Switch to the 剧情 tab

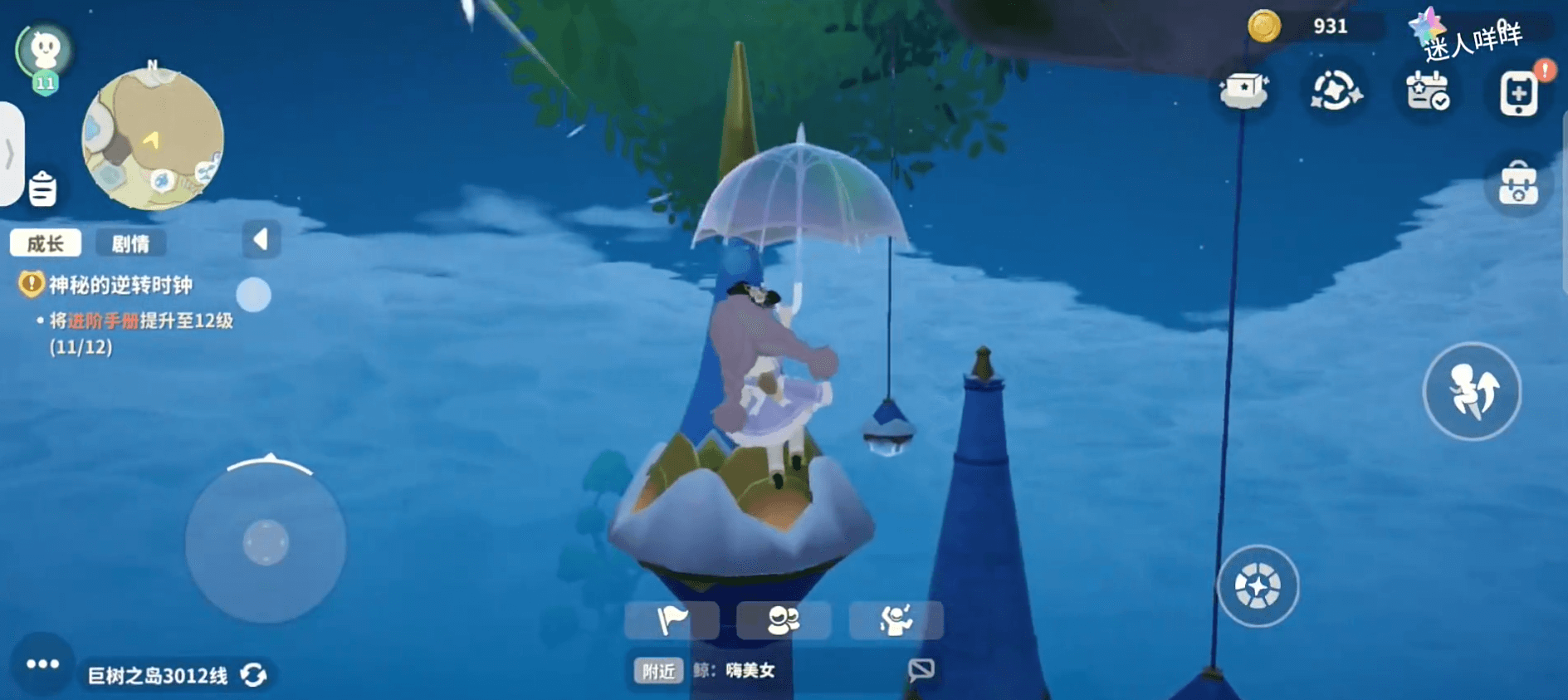130,243
